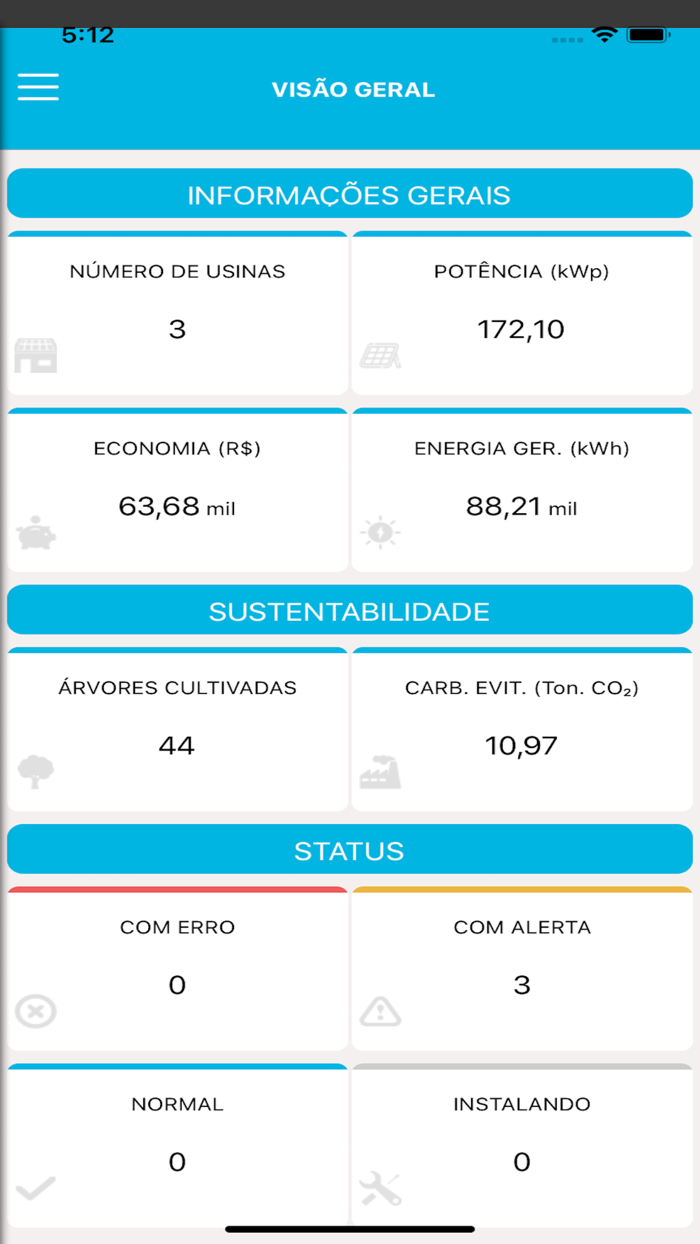700x1244 pixels.
Task: Open the Instalando status card
Action: pos(521,1145)
